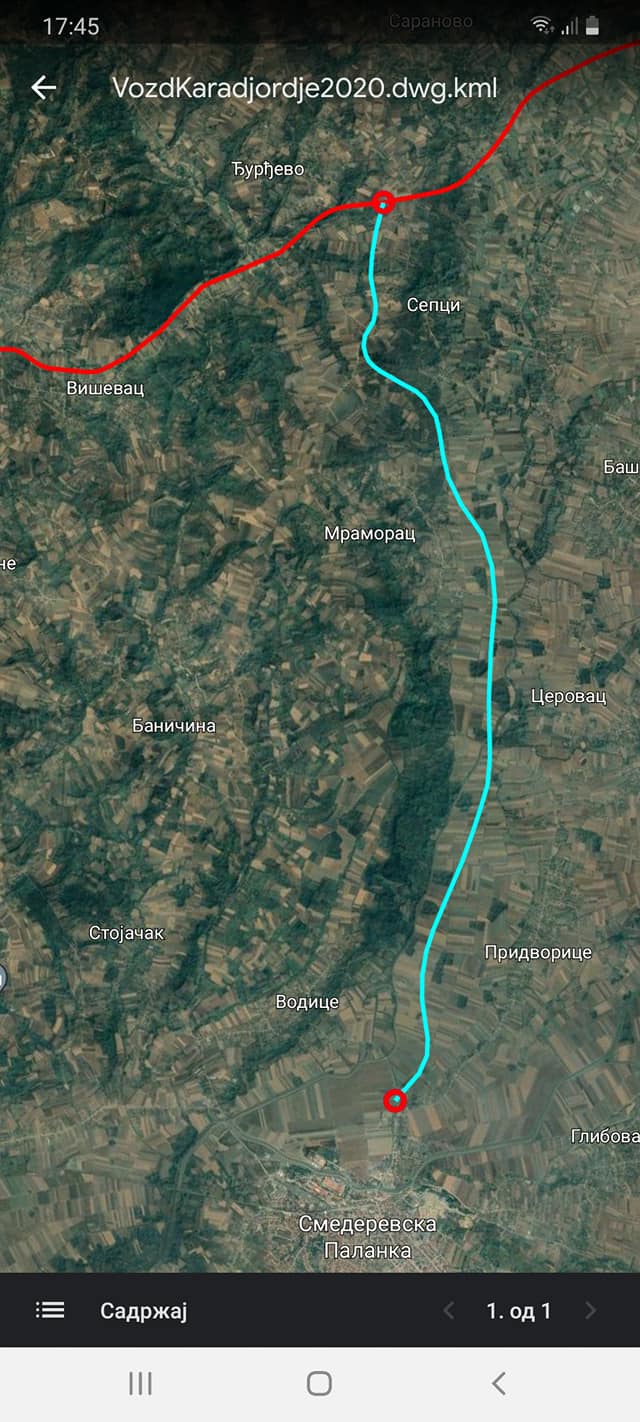640x1422 pixels.
Task: Go back from the KML file view
Action: point(43,88)
